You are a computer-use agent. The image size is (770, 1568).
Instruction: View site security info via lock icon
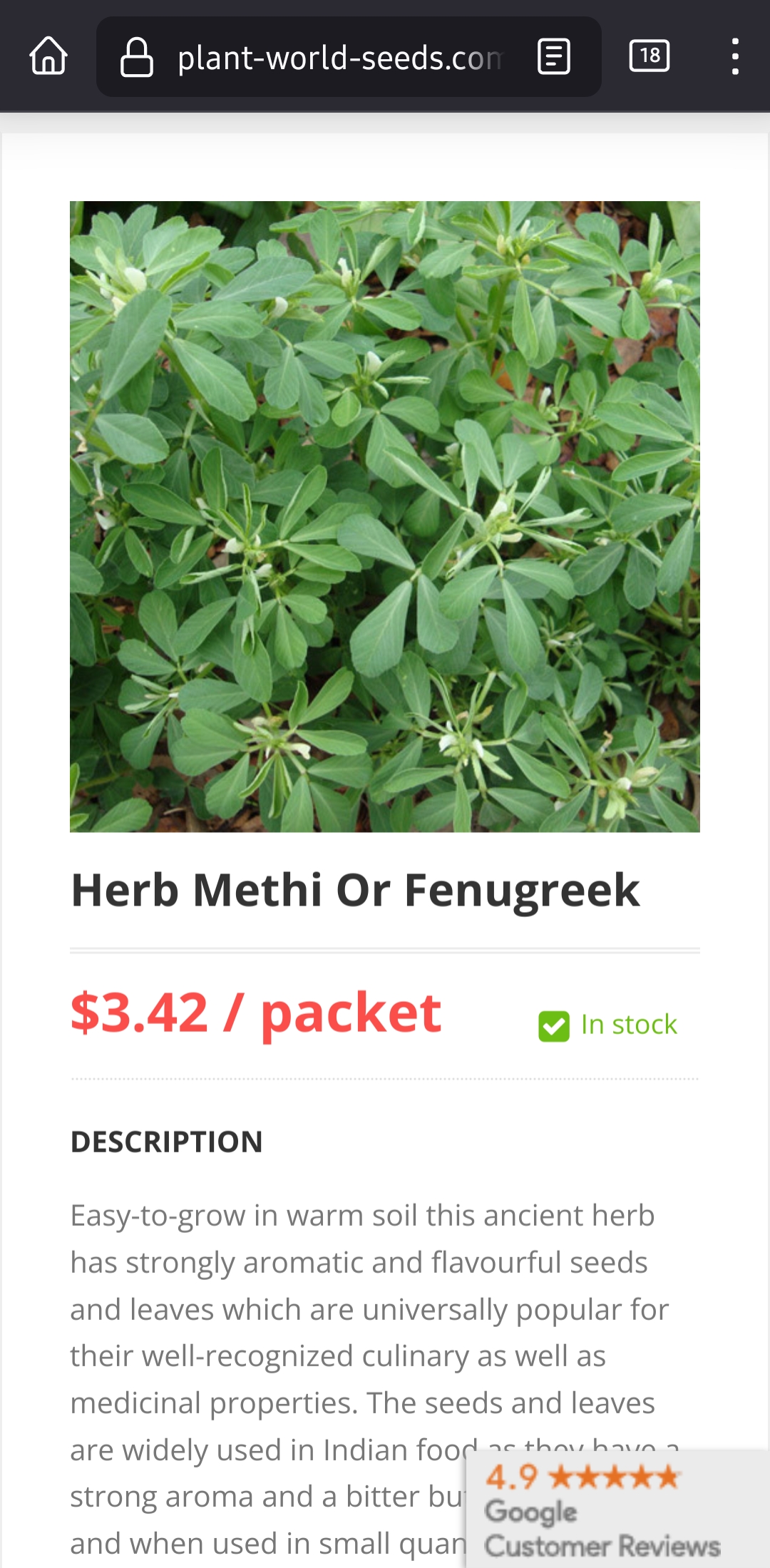click(x=137, y=58)
